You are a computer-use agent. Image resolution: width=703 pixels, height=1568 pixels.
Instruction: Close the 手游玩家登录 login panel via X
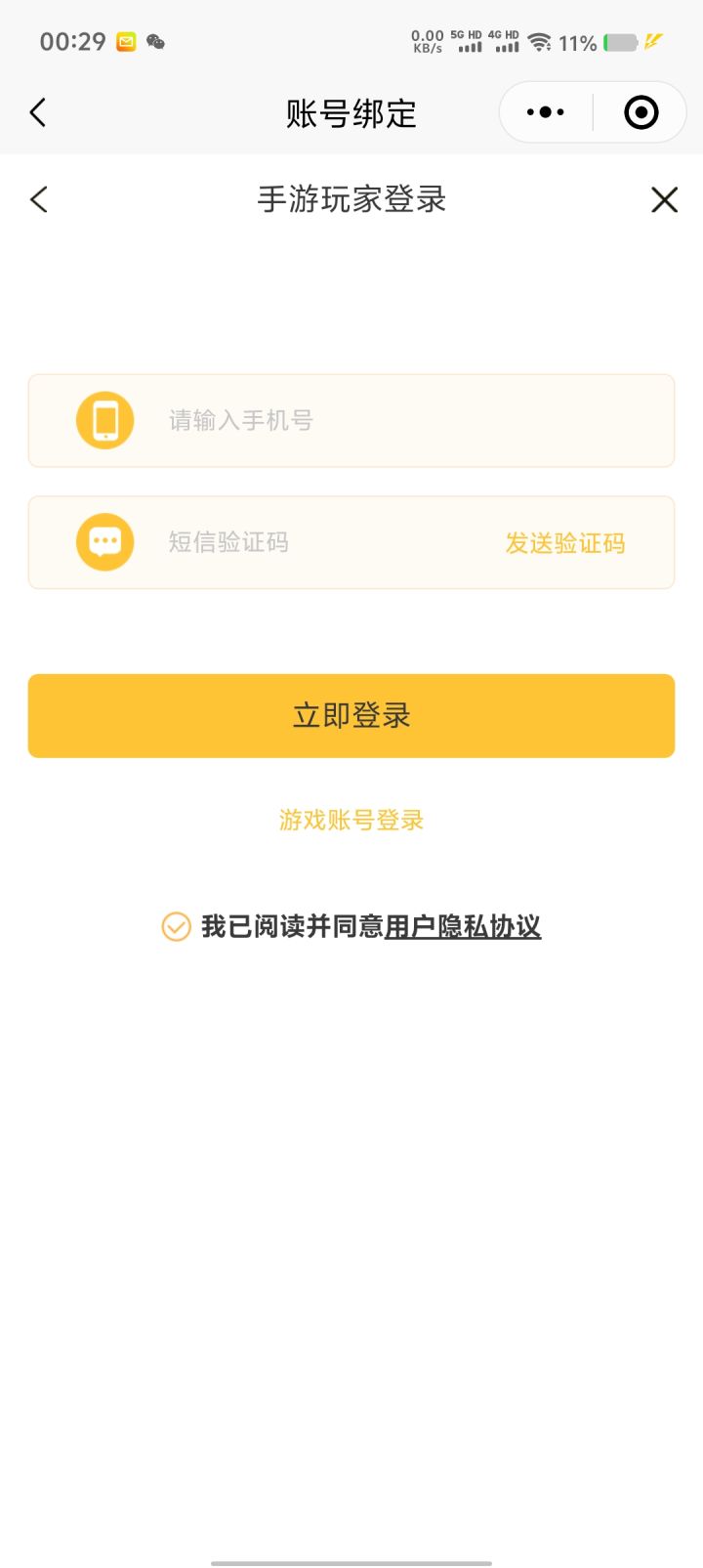(664, 199)
